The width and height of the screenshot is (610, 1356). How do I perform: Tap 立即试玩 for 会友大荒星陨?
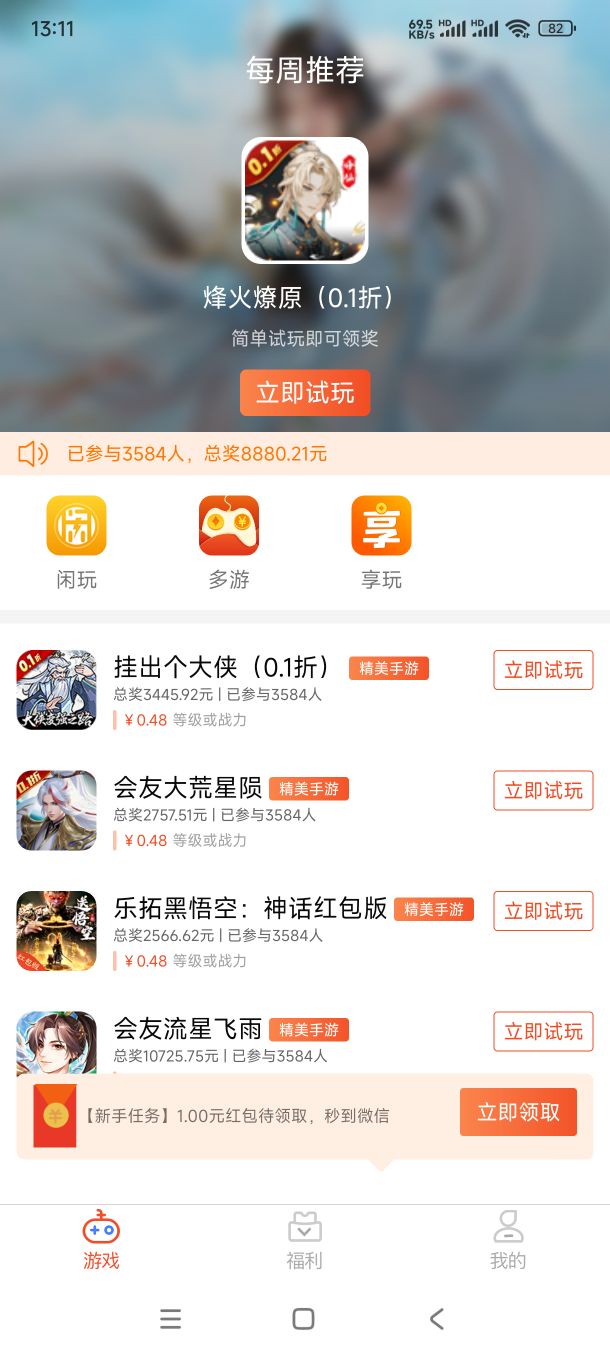[543, 790]
